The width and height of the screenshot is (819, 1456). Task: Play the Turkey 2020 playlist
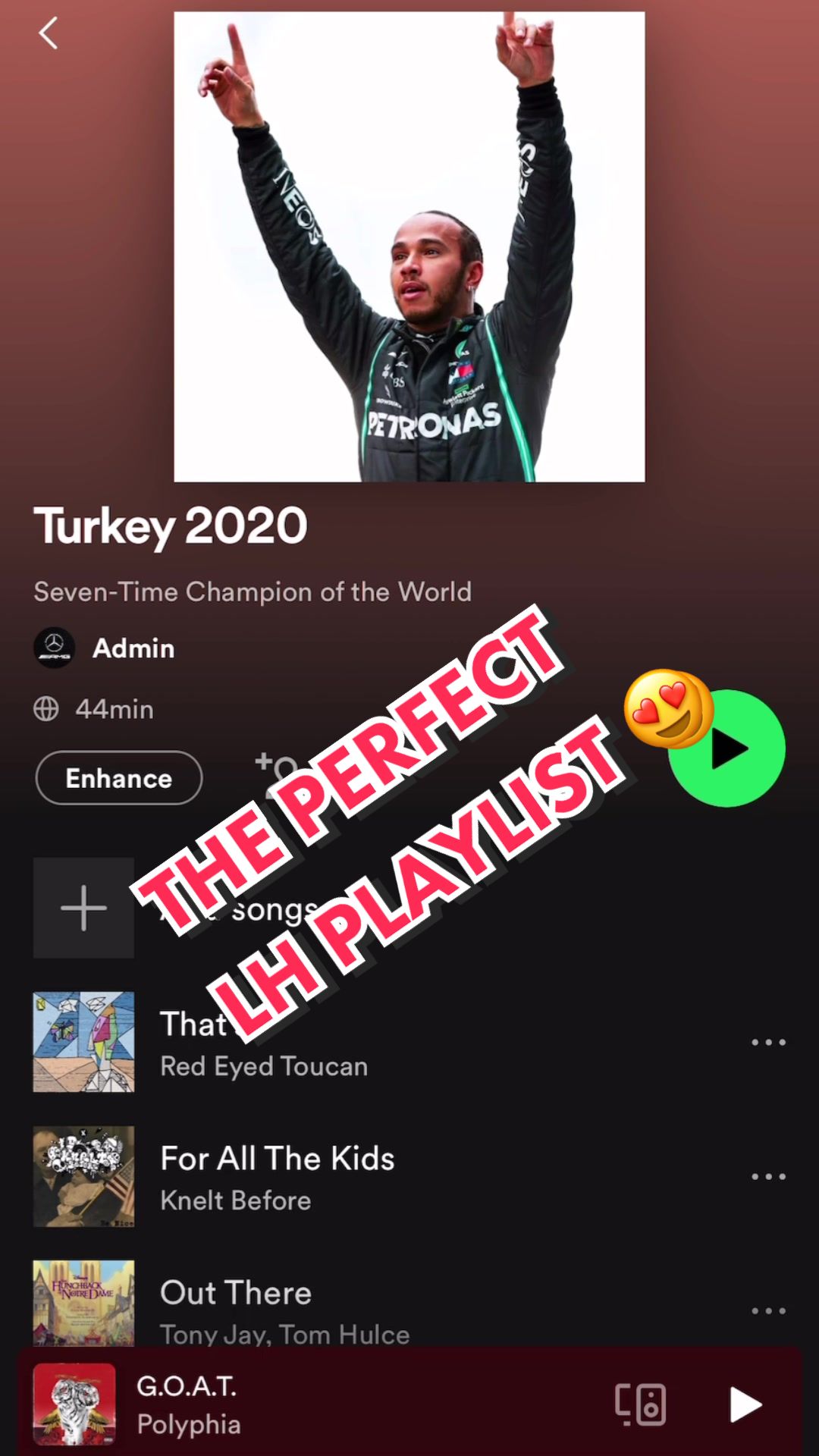(x=726, y=748)
